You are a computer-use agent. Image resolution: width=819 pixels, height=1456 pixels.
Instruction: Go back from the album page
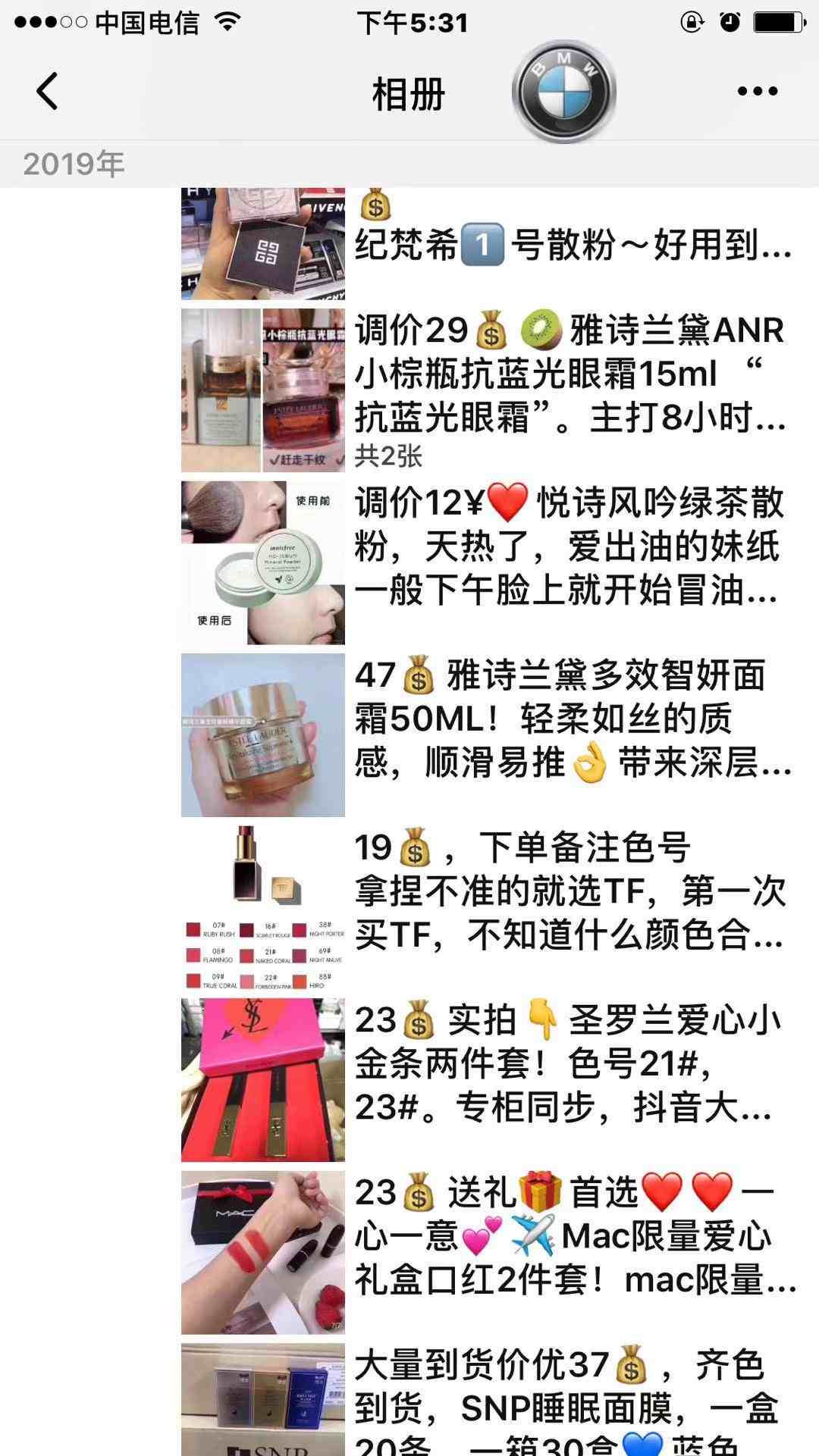[47, 91]
